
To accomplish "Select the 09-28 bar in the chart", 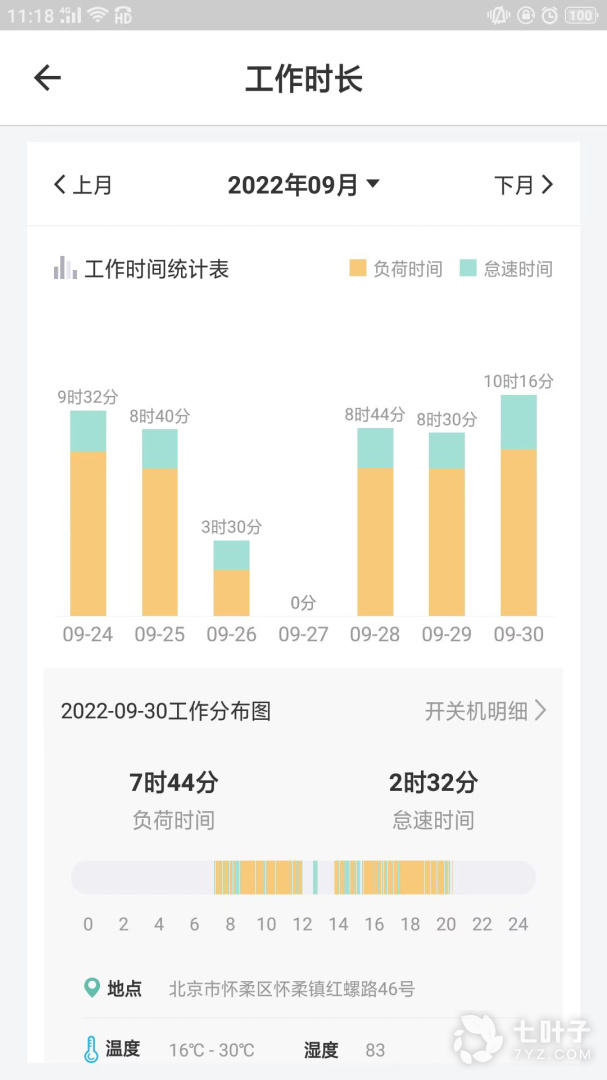I will [x=375, y=521].
